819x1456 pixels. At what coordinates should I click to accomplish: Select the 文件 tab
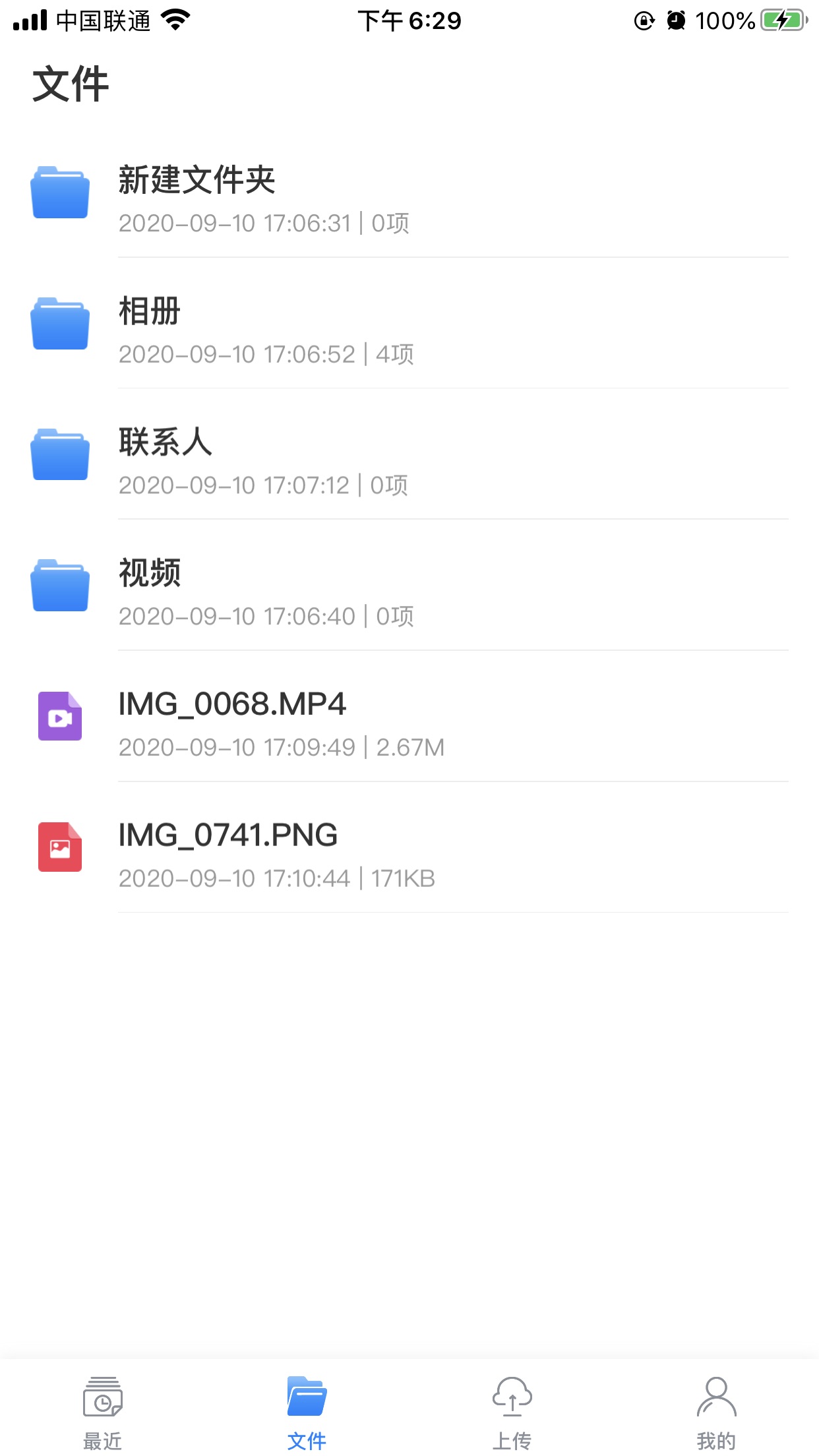[307, 1412]
